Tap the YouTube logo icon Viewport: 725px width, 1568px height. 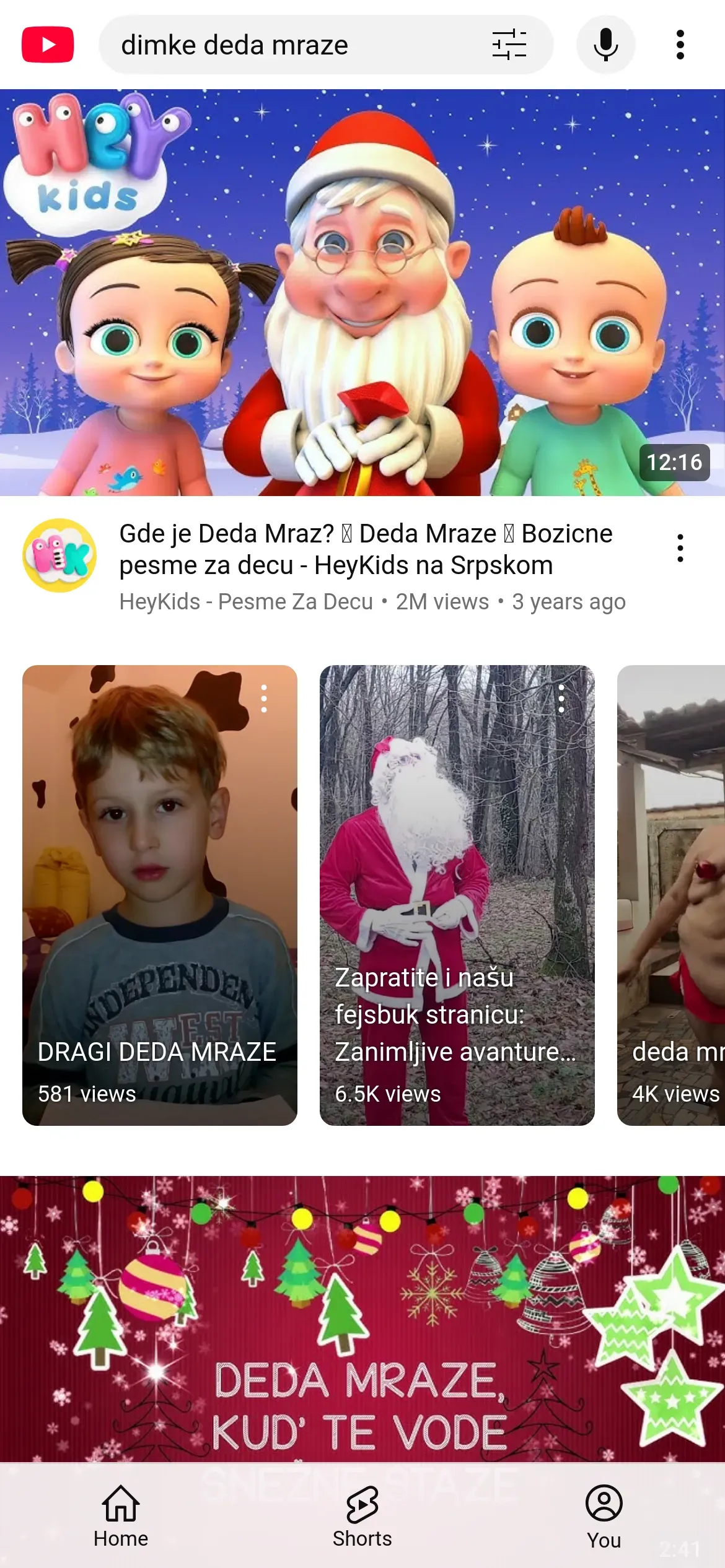(x=48, y=45)
